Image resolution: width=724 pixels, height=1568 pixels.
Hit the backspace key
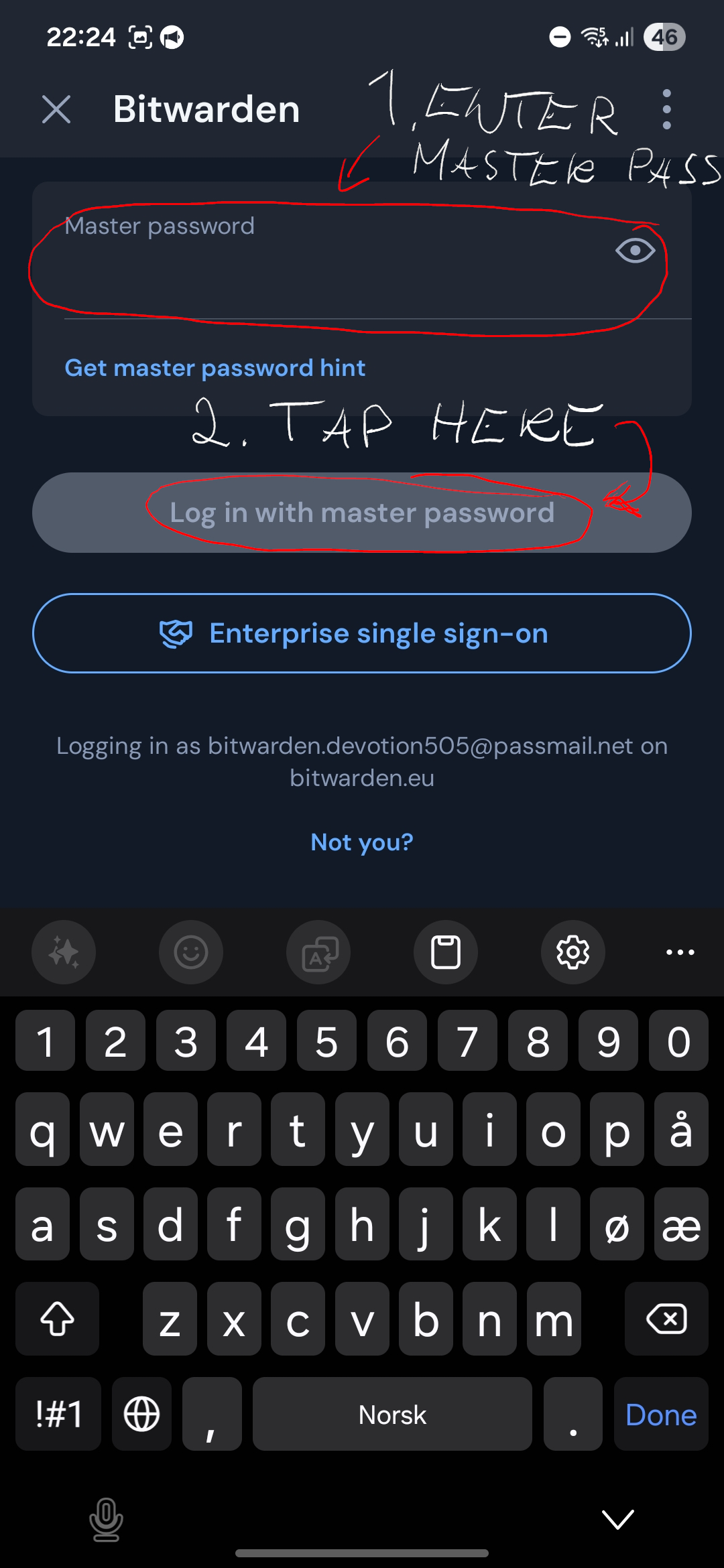point(666,1319)
